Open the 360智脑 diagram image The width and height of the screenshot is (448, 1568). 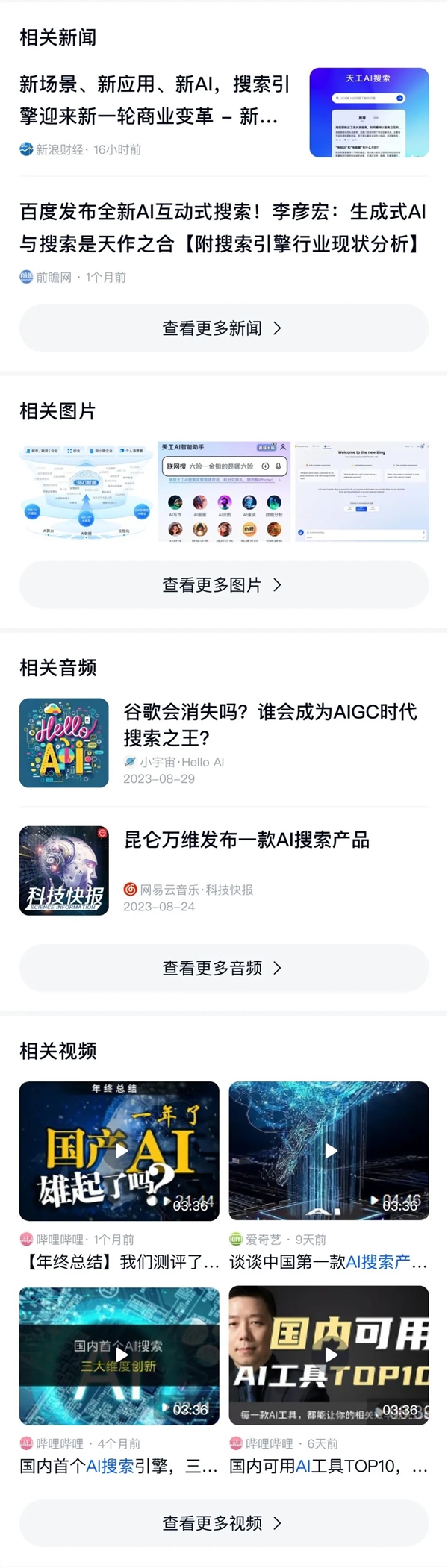click(86, 491)
